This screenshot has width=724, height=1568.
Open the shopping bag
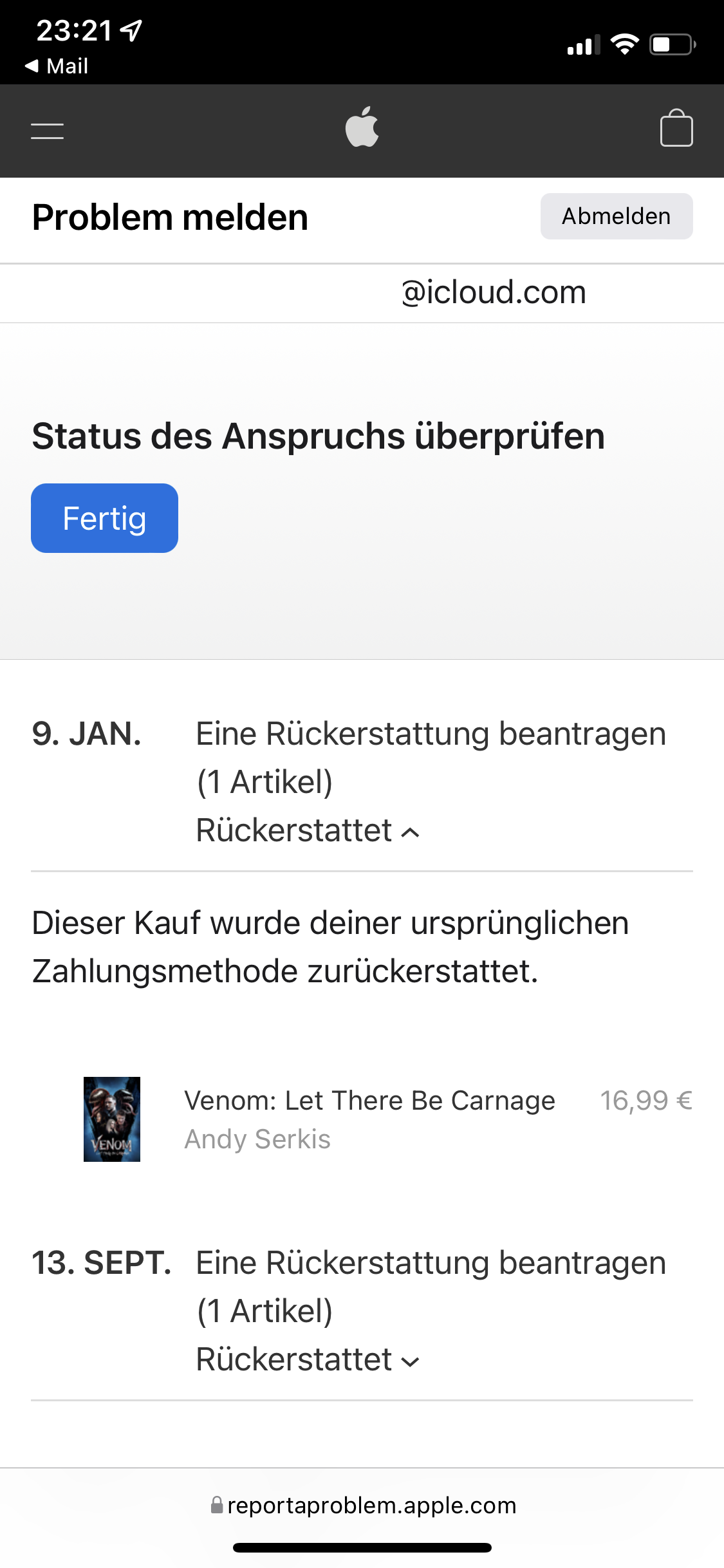[x=676, y=129]
